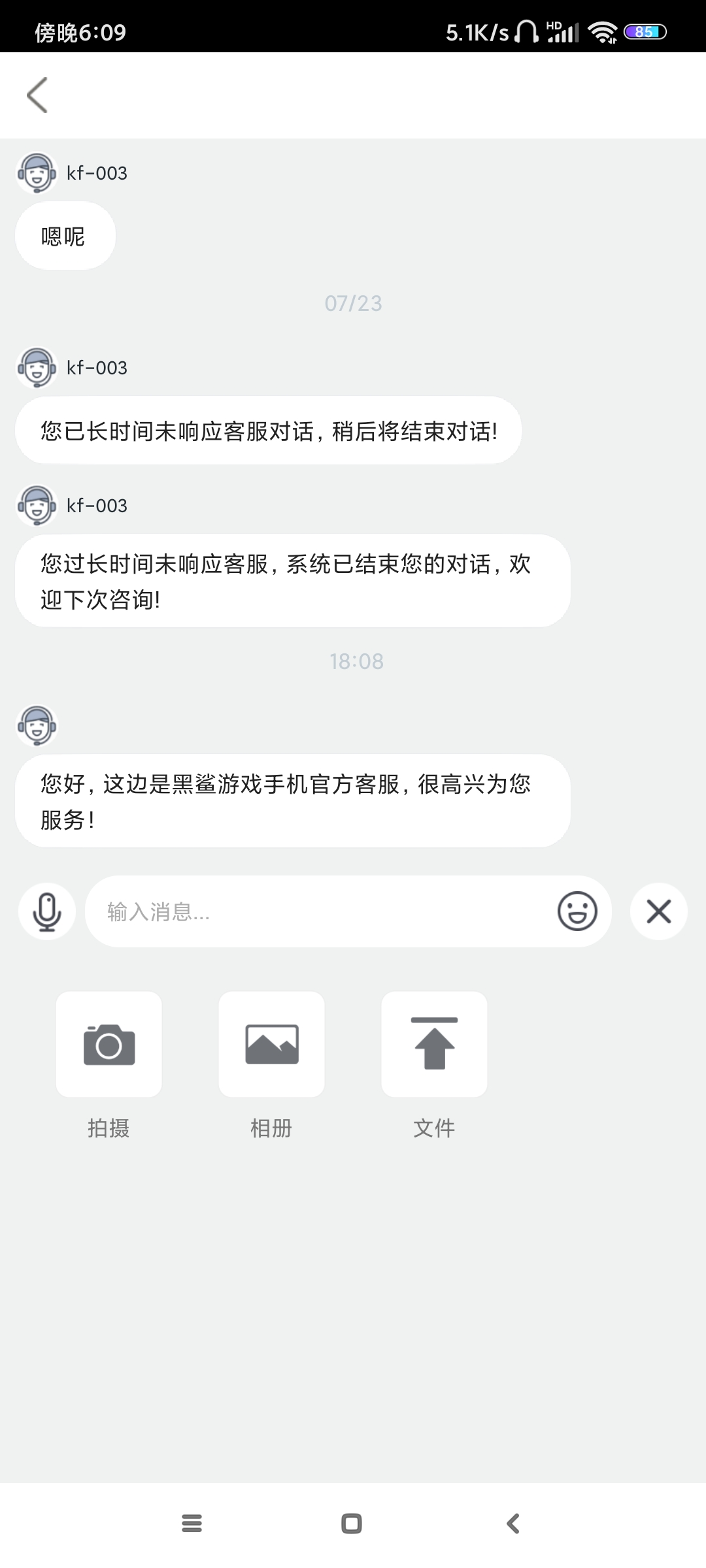Close the attachment panel with X
The height and width of the screenshot is (1568, 706).
(658, 911)
